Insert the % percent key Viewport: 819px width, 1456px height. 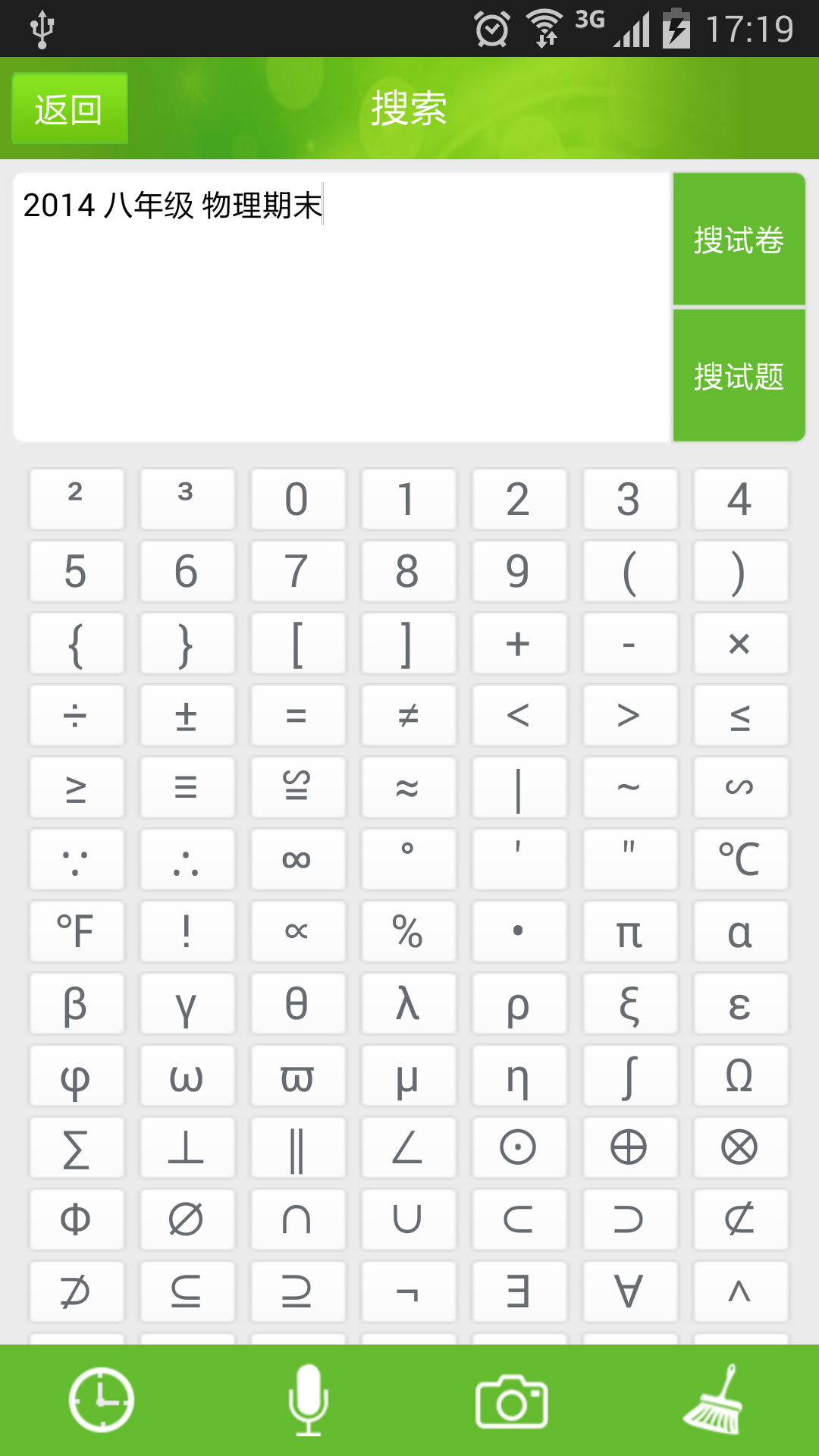point(407,931)
